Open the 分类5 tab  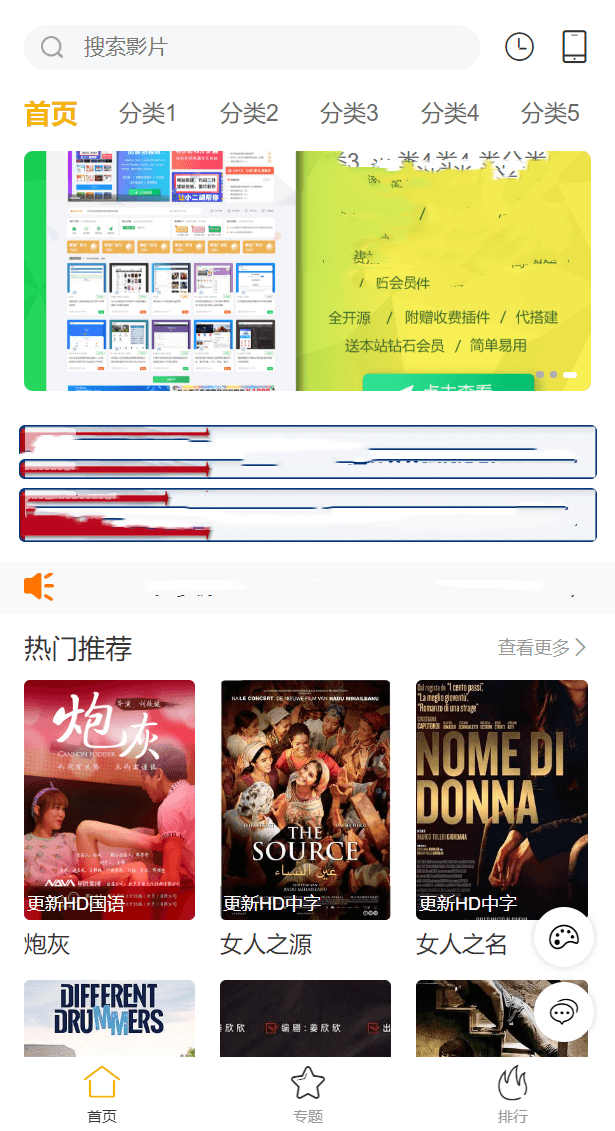550,114
